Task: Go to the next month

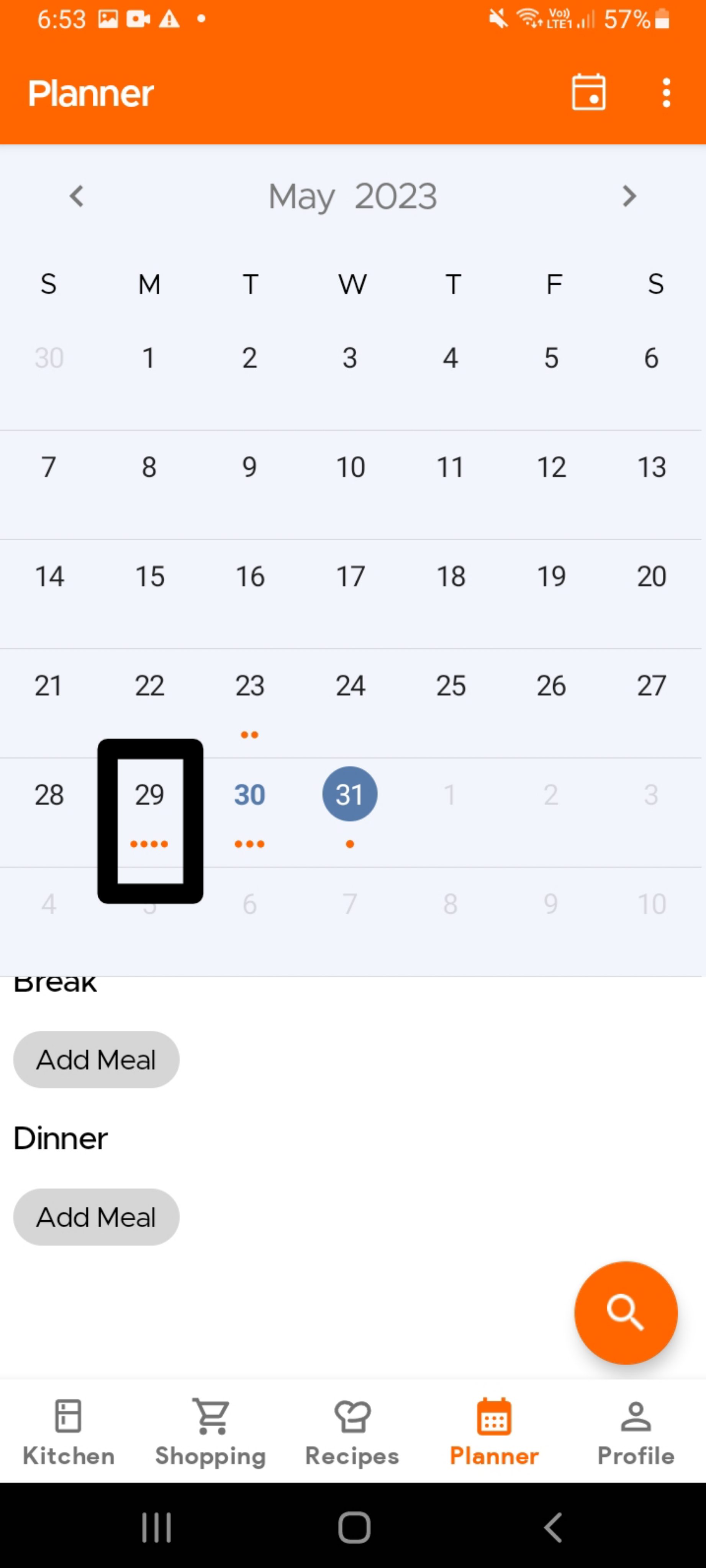Action: coord(629,196)
